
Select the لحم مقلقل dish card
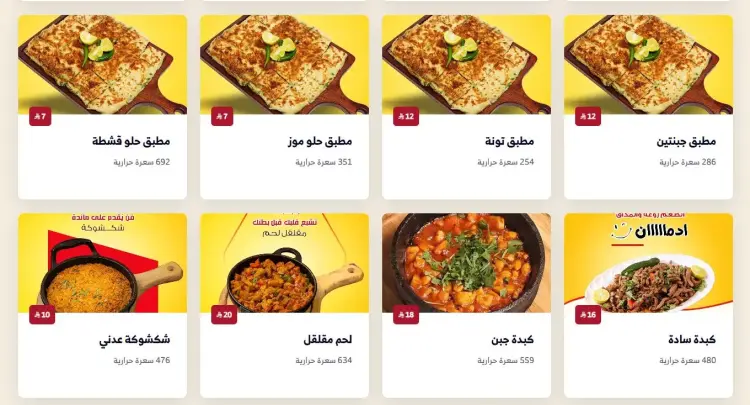tap(284, 305)
